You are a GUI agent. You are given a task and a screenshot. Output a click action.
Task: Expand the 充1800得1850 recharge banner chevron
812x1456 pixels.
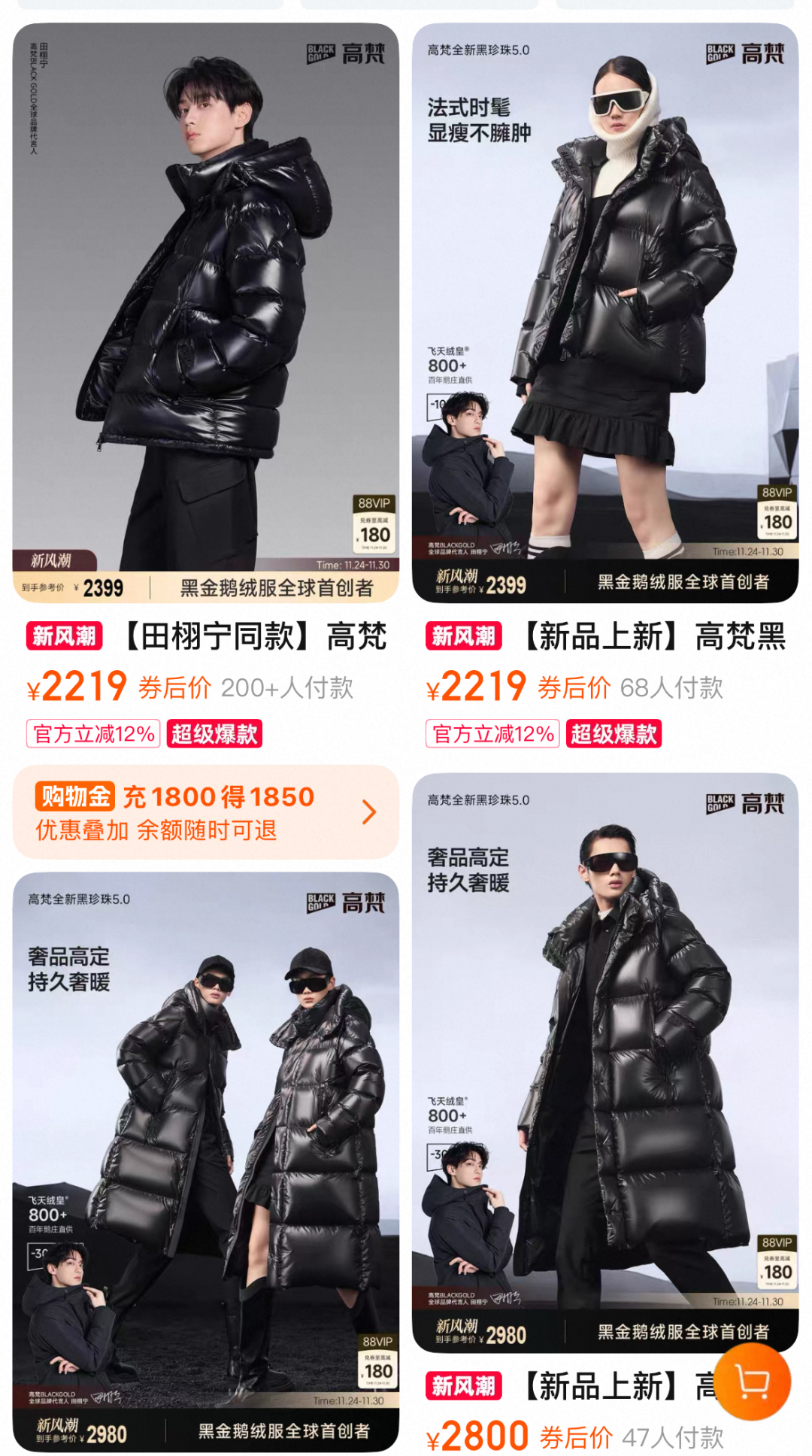(x=369, y=812)
